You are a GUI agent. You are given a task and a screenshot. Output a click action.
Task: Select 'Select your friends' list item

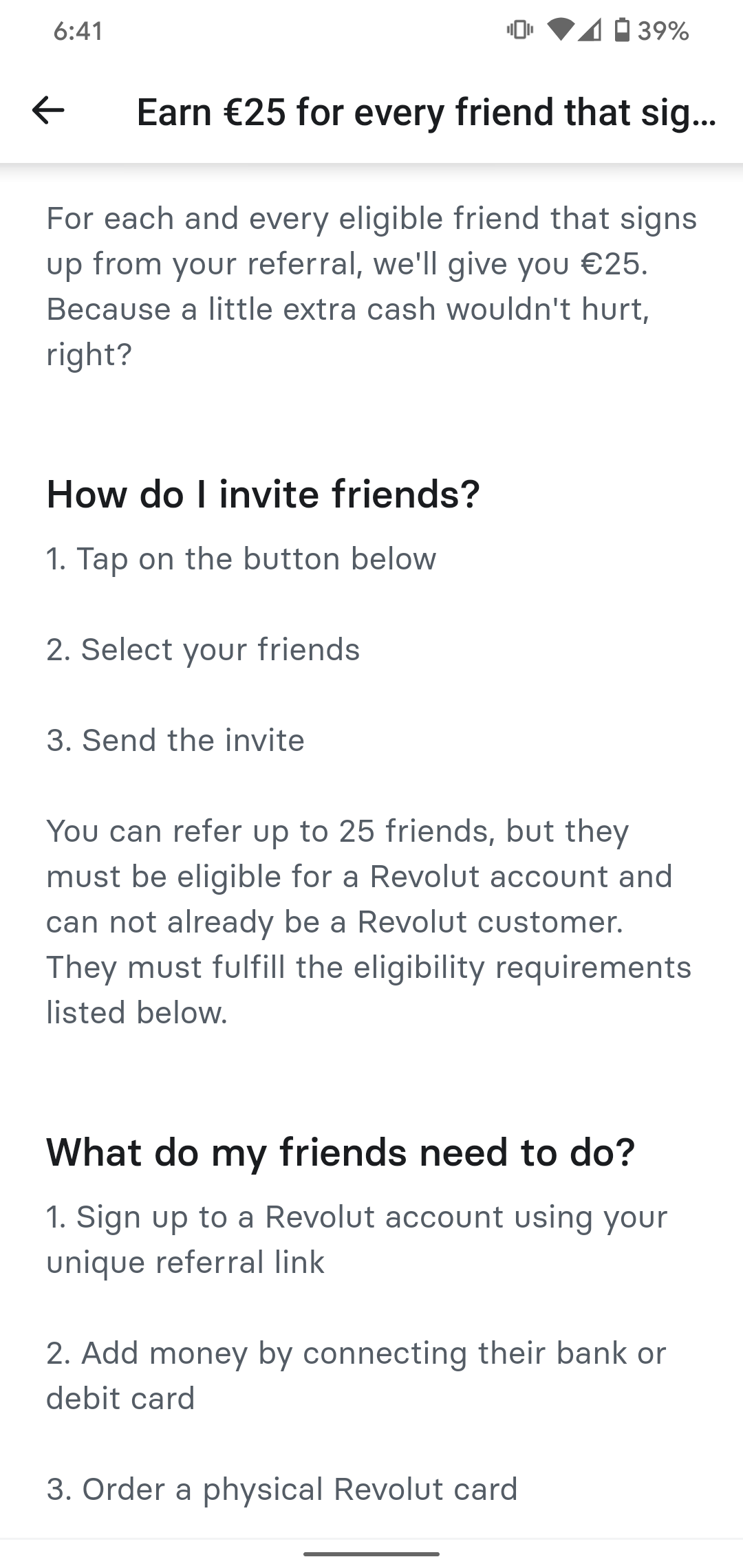(202, 649)
